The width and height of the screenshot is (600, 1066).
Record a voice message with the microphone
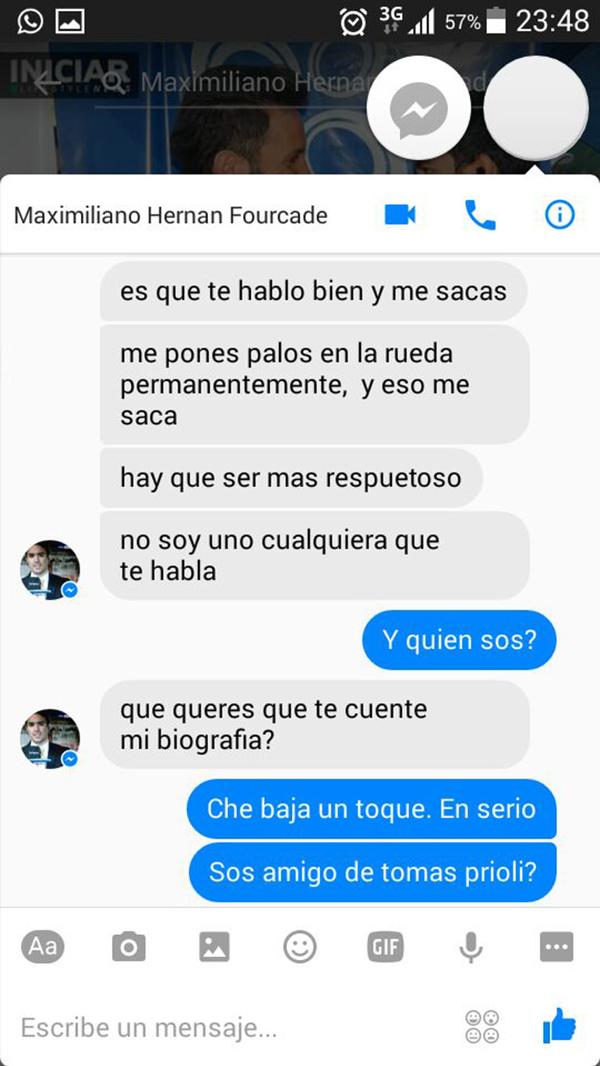[471, 946]
